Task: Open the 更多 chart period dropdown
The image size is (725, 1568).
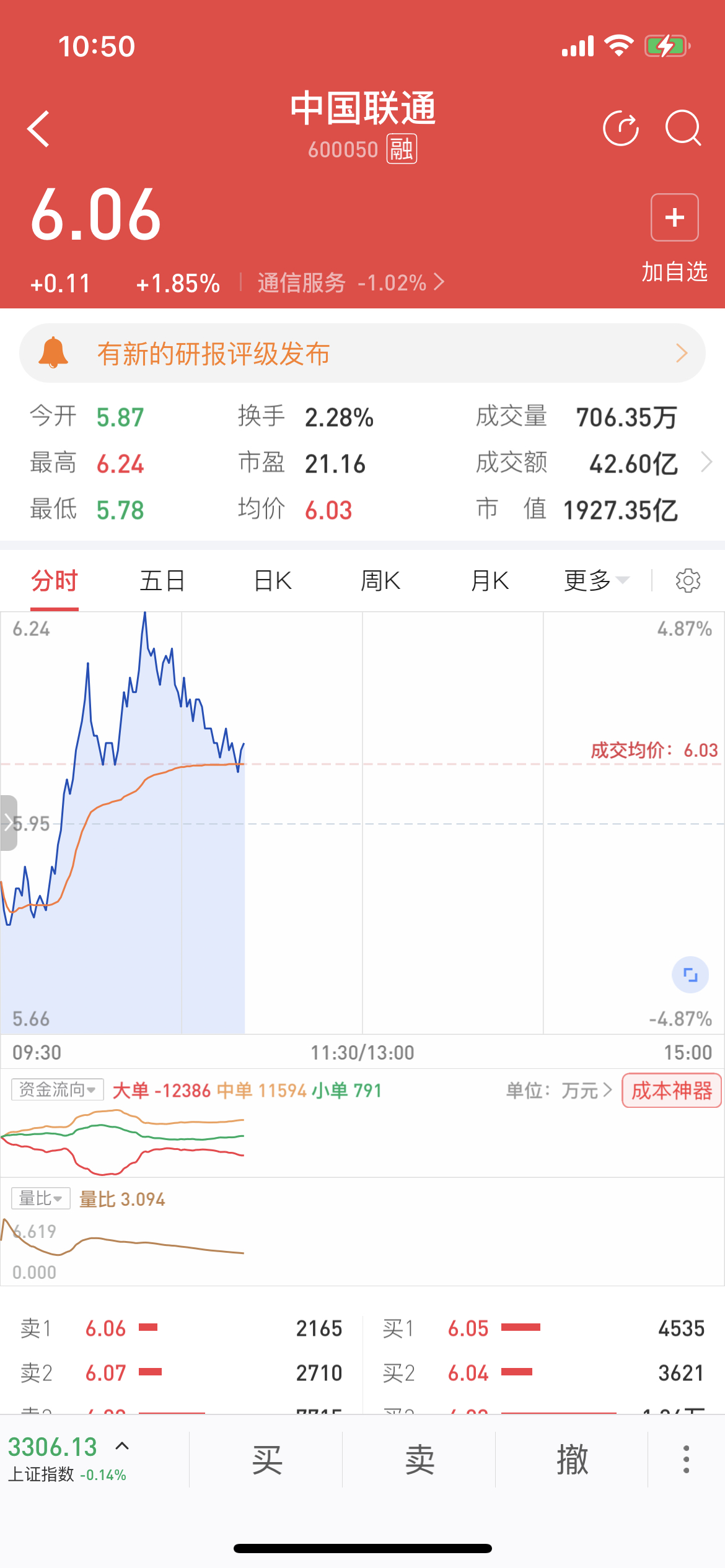Action: [596, 581]
